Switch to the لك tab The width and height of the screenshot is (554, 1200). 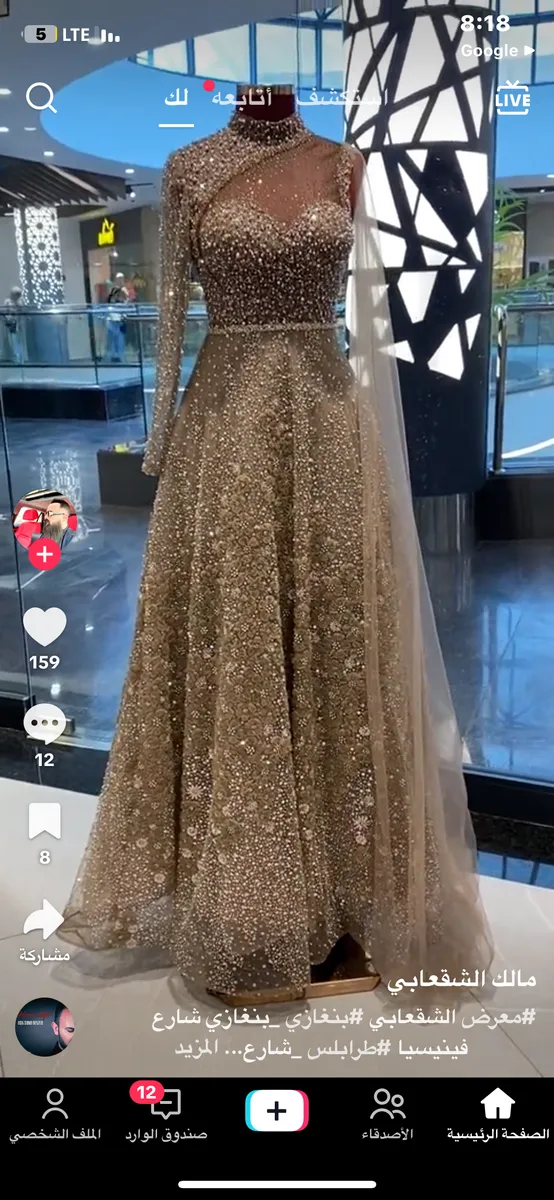click(x=176, y=97)
